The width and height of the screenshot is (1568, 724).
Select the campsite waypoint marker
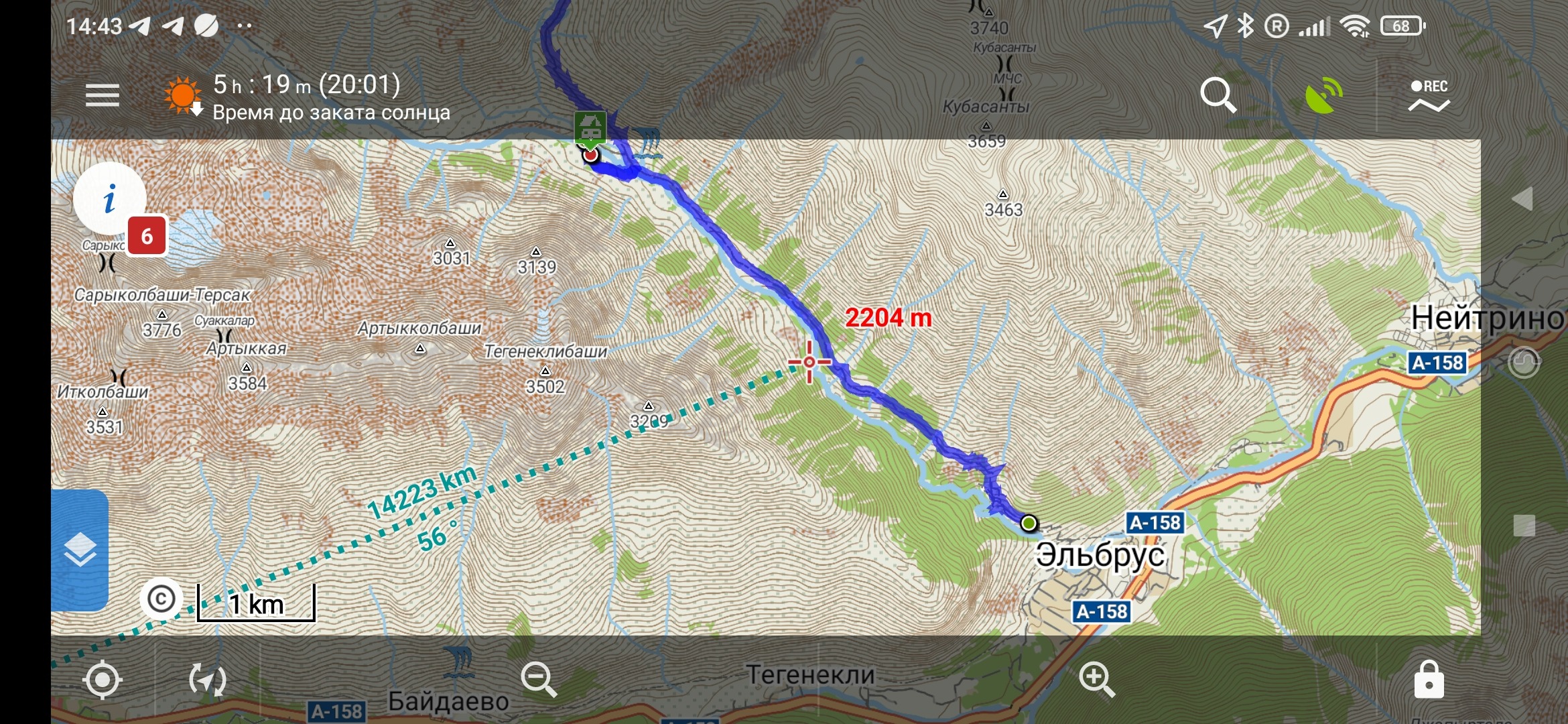(x=590, y=128)
